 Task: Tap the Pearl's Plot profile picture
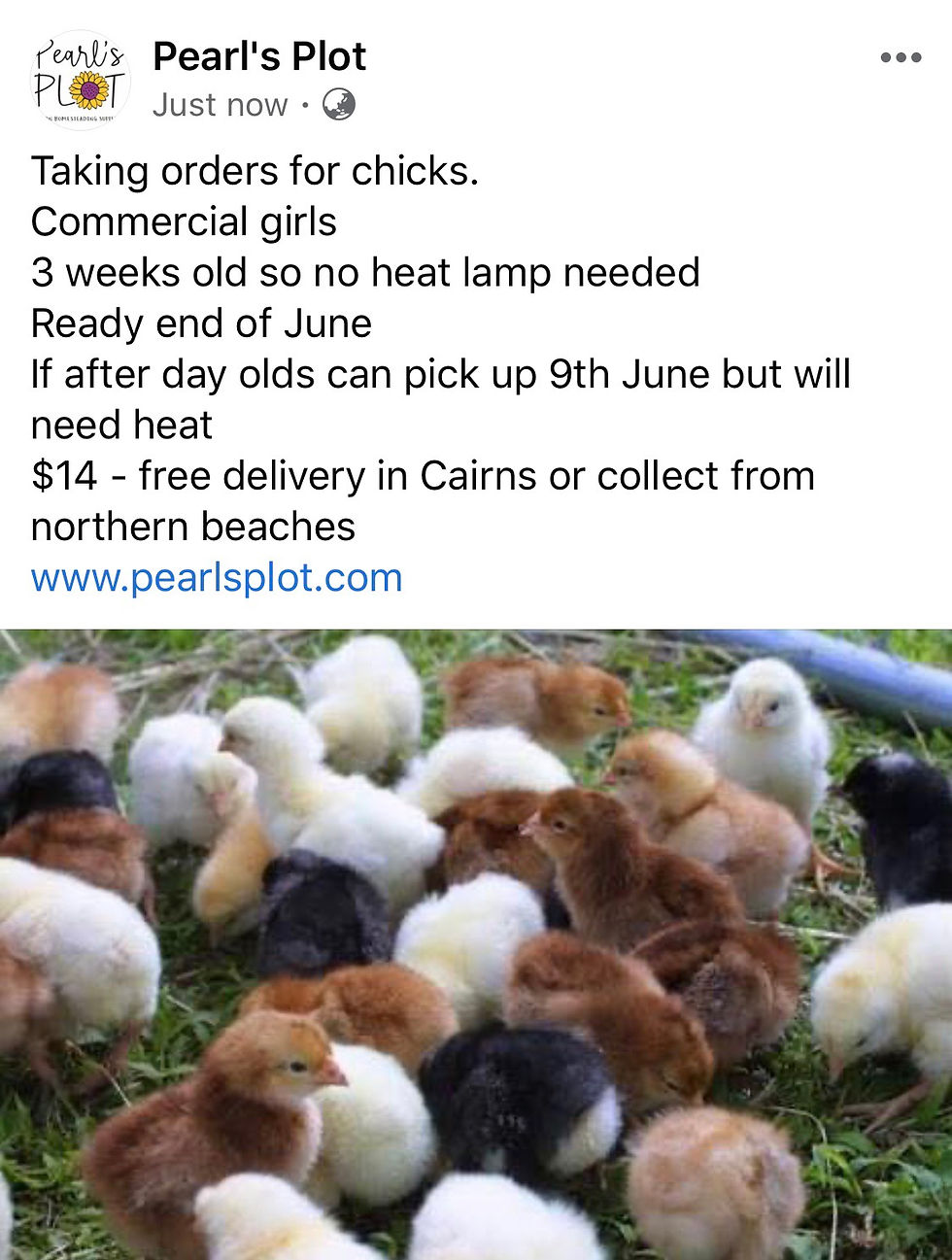point(80,81)
